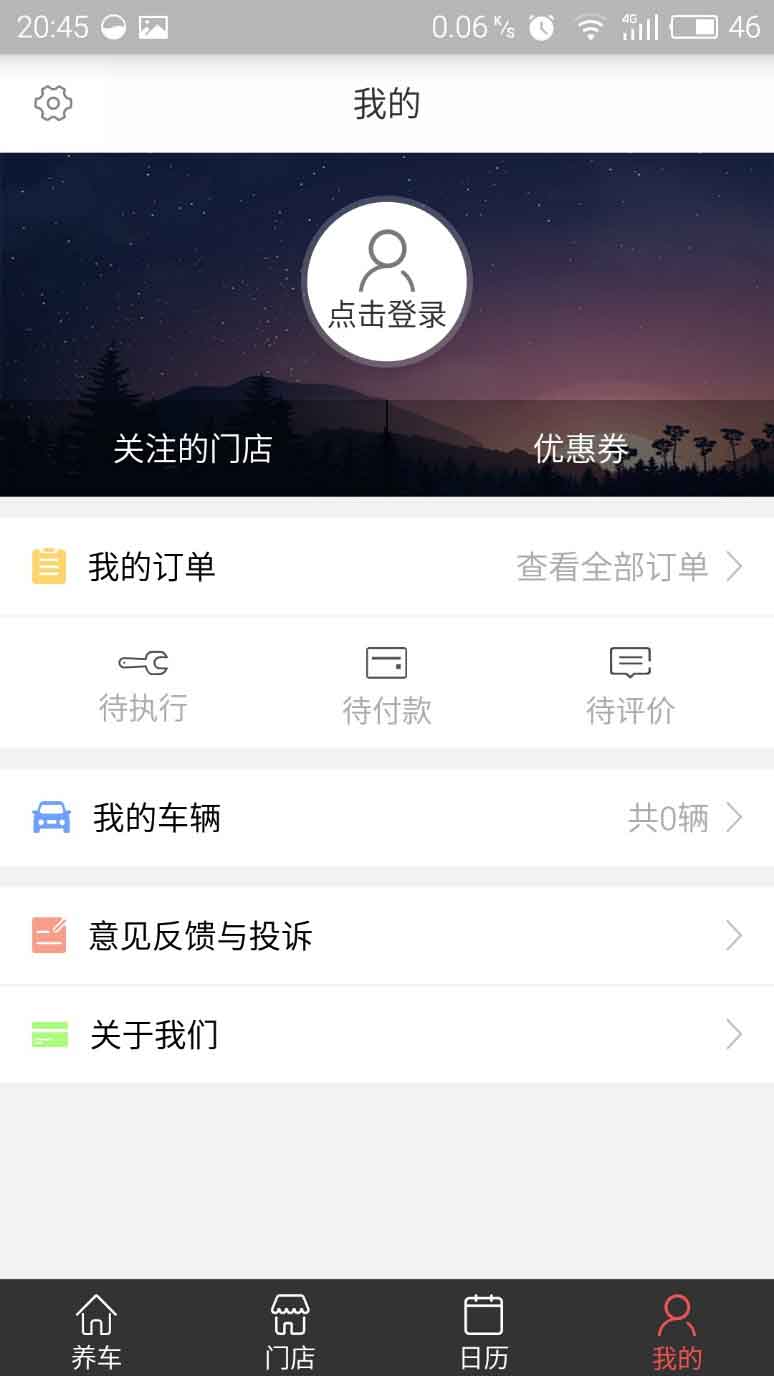The height and width of the screenshot is (1376, 774).
Task: Open the settings gear icon
Action: pos(53,104)
